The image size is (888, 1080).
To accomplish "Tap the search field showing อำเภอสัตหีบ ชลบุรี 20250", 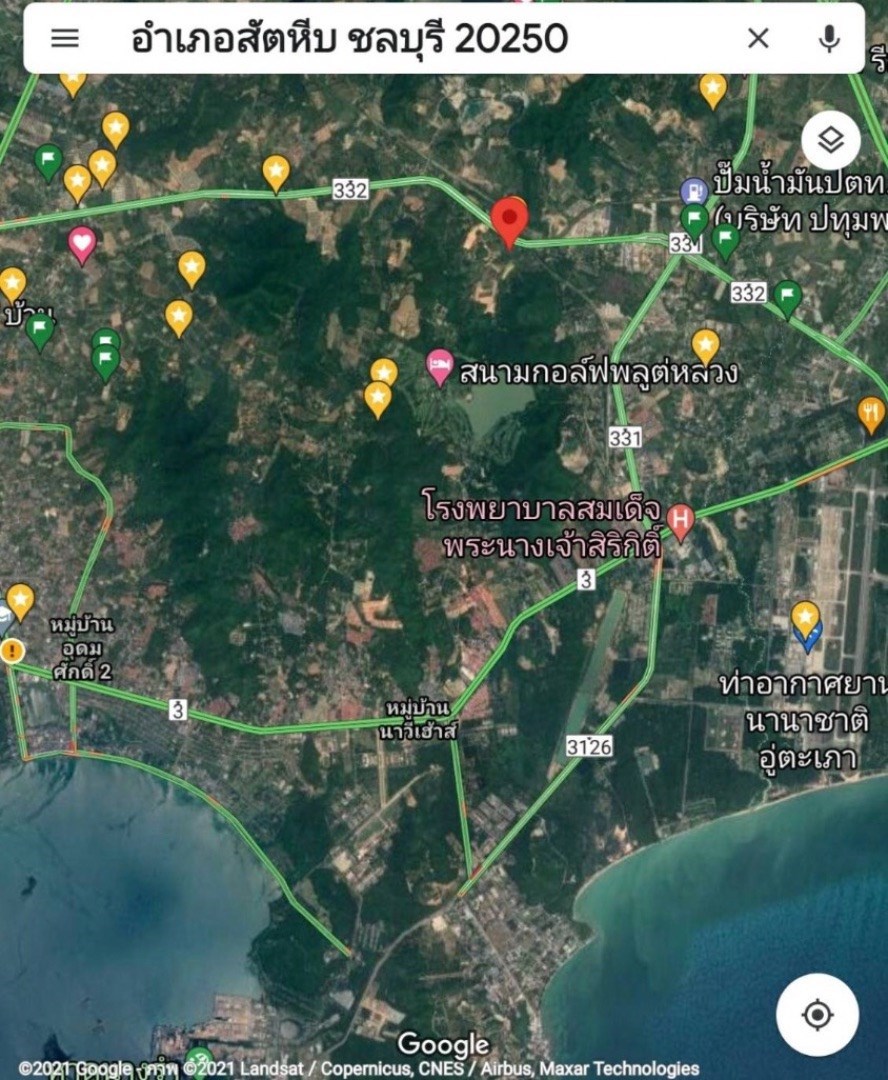I will 400,38.
